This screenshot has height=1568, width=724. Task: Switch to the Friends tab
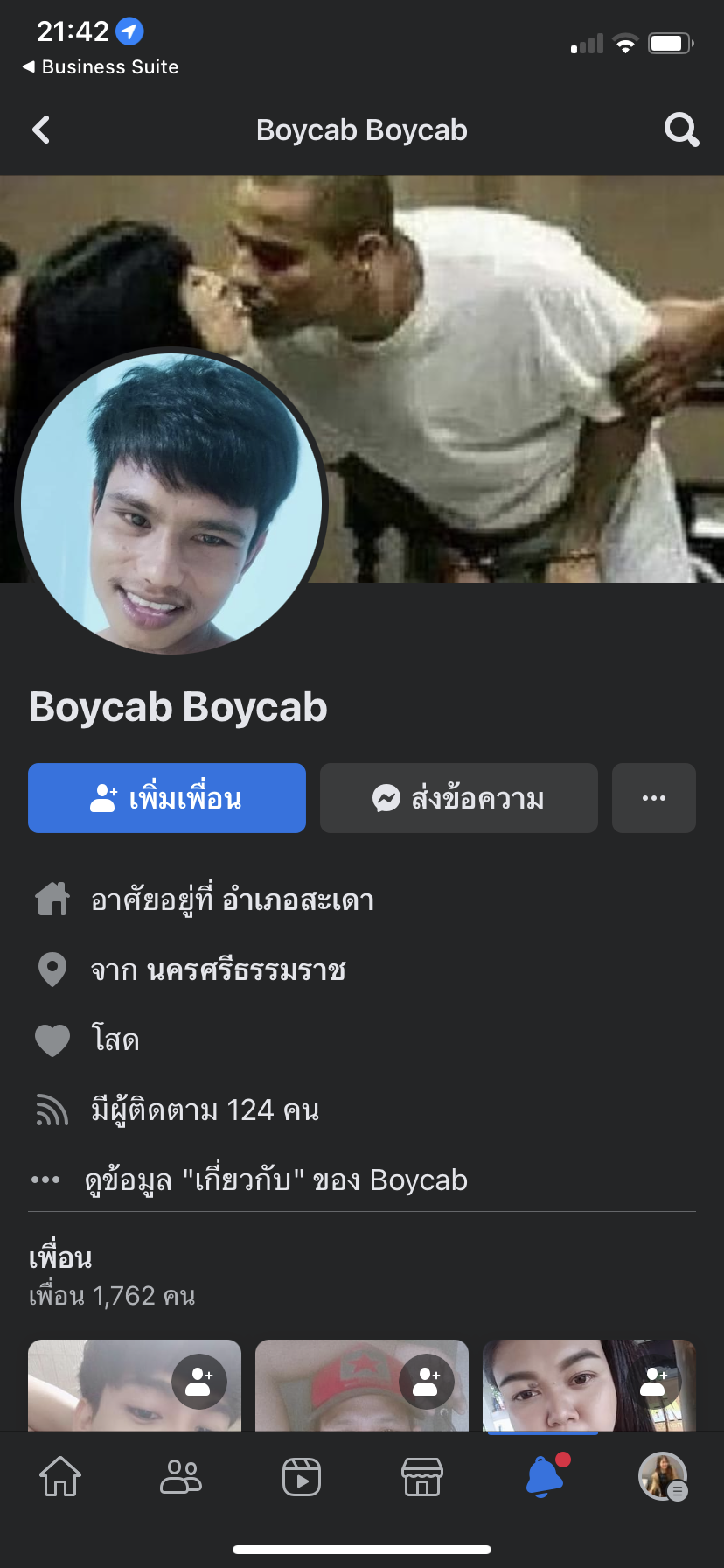(181, 1477)
